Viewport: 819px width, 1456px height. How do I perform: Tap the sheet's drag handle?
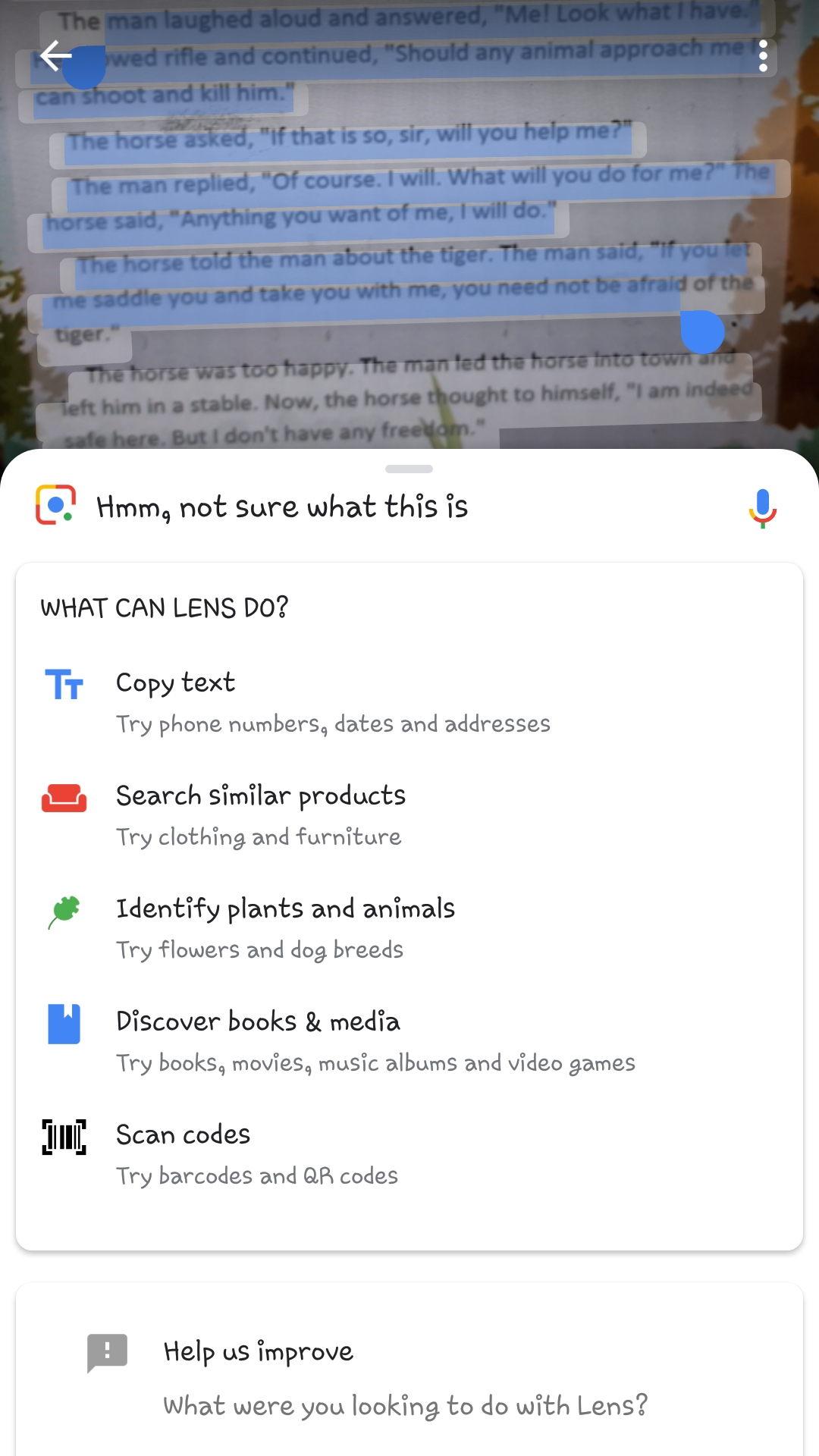pos(409,469)
